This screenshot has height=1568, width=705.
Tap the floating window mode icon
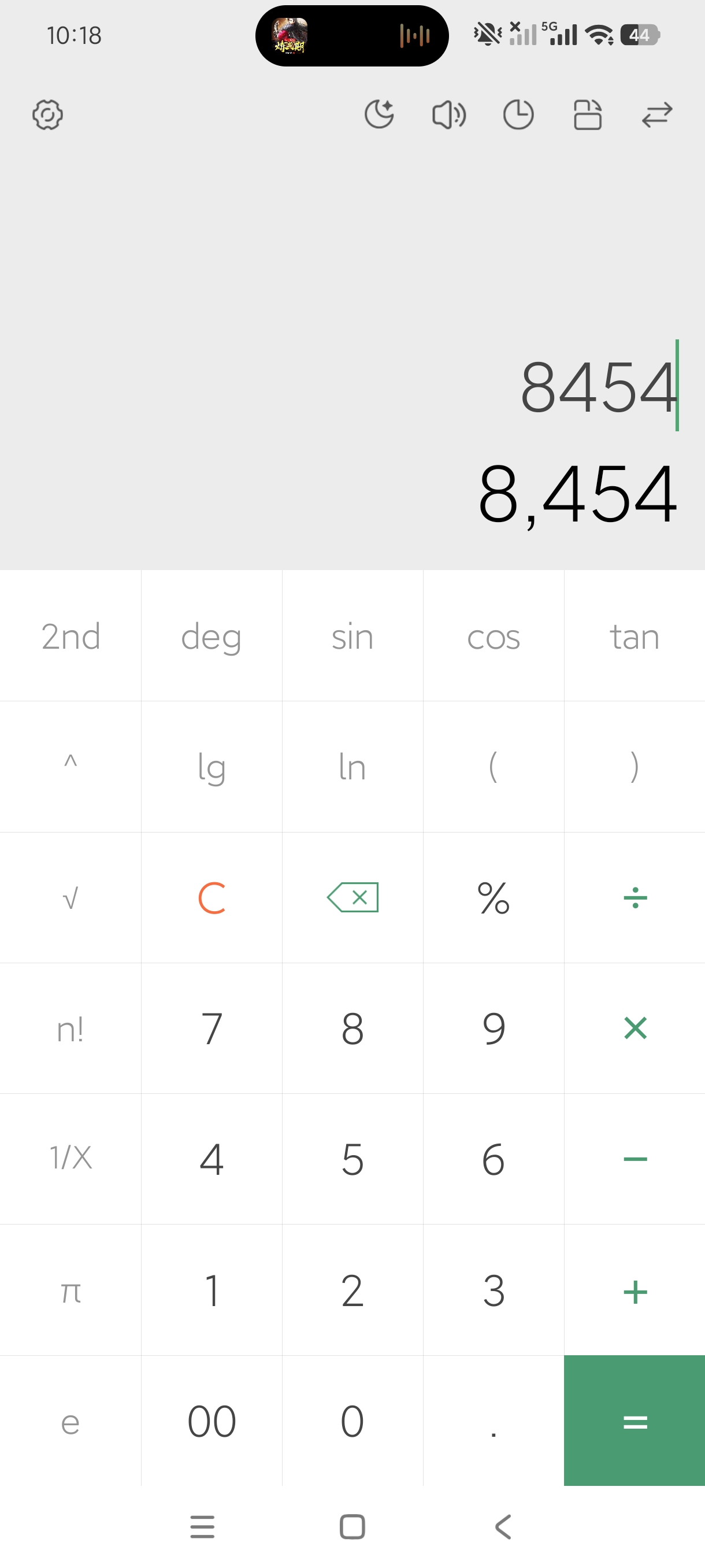(588, 114)
